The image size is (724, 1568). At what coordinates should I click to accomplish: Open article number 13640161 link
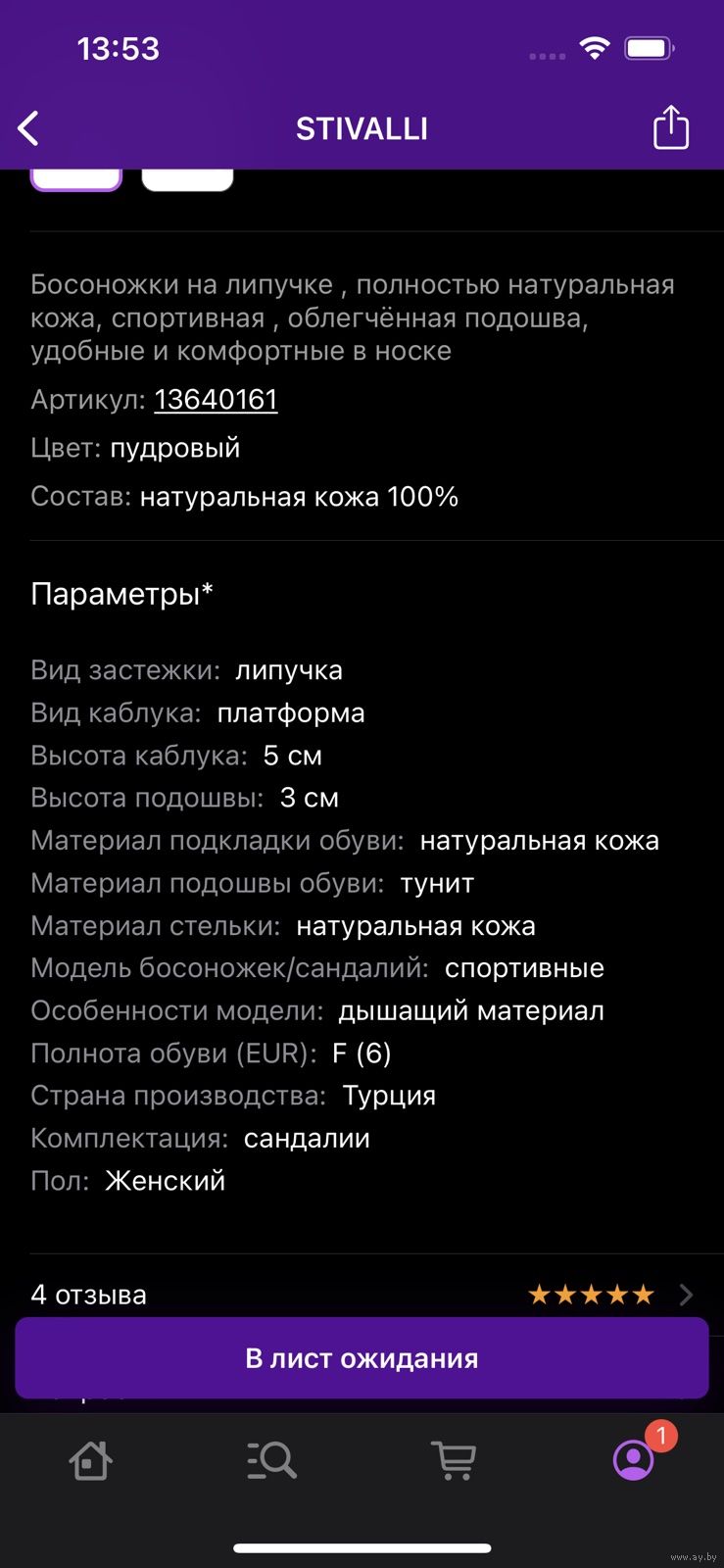[x=216, y=400]
